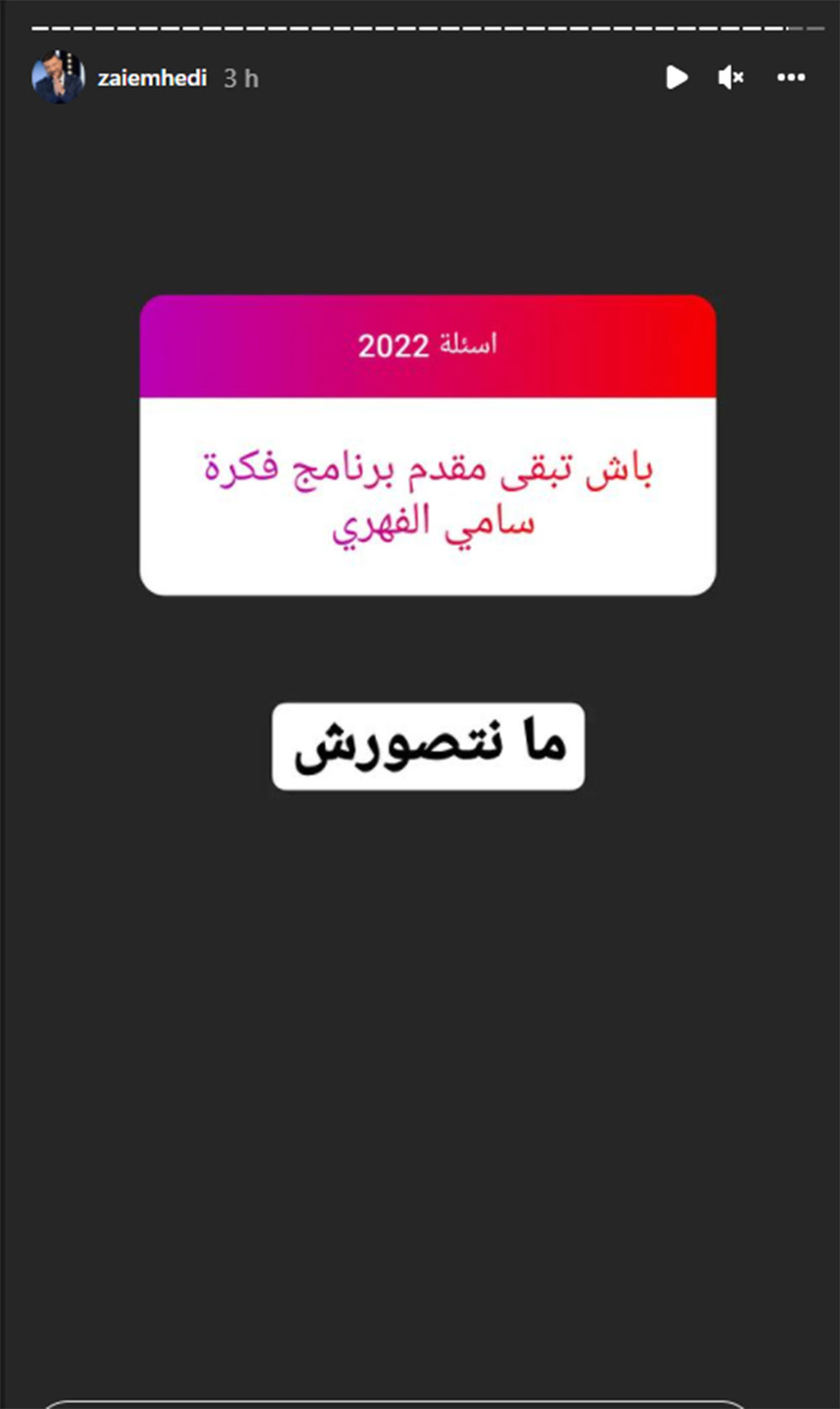Open zaiemhedi's profile picture

(x=57, y=78)
